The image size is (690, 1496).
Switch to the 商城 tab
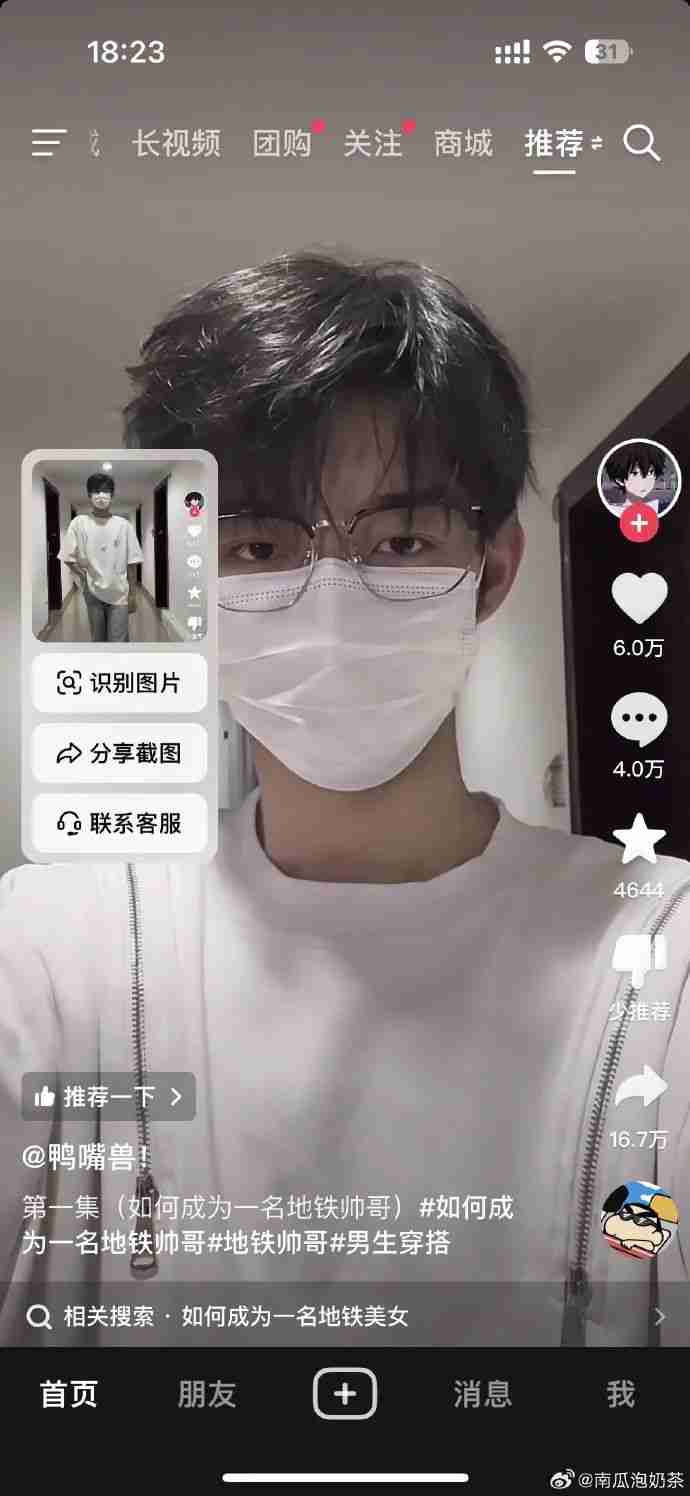tap(463, 144)
